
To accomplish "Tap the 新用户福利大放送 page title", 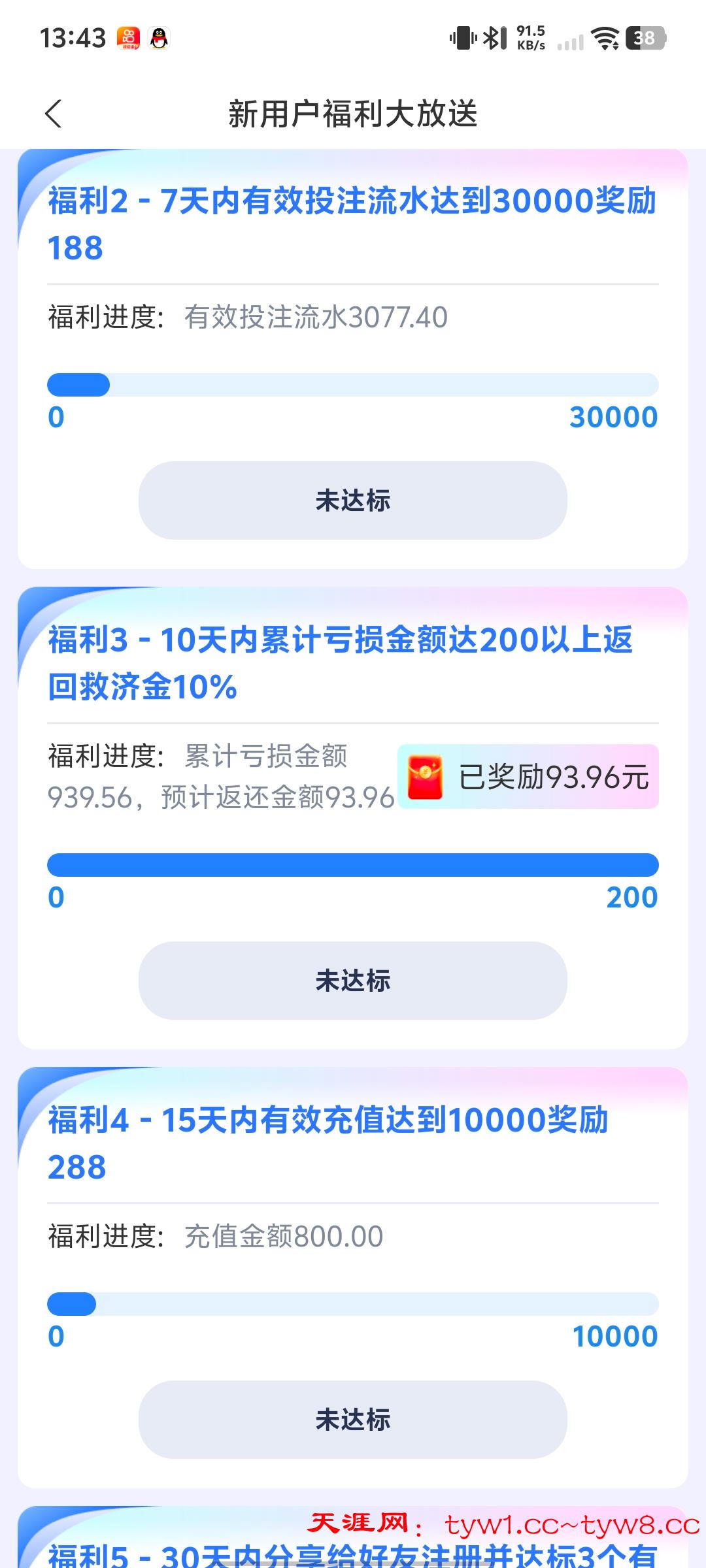I will 353,113.
